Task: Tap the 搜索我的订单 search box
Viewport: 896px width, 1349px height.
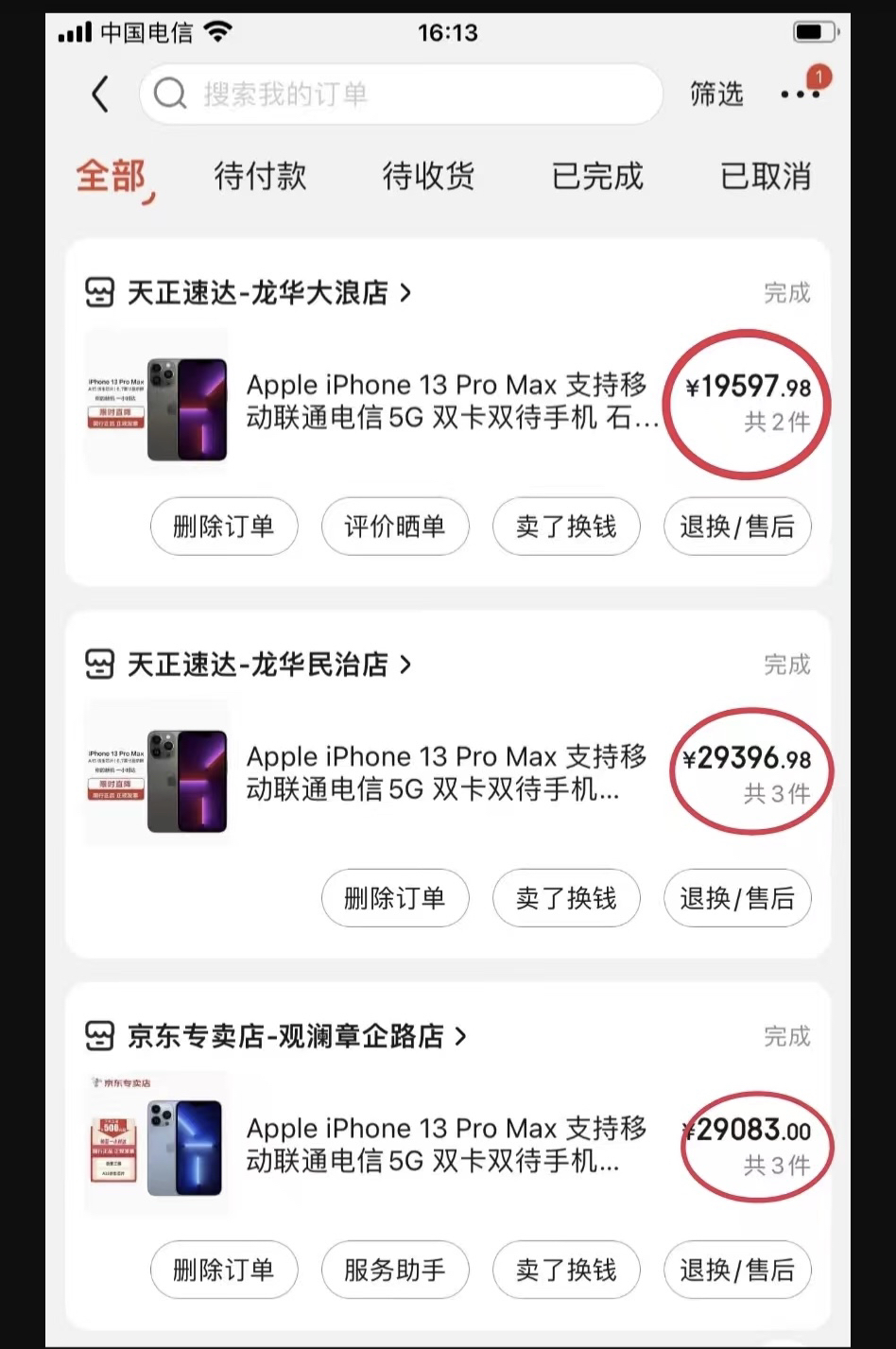Action: click(x=401, y=94)
